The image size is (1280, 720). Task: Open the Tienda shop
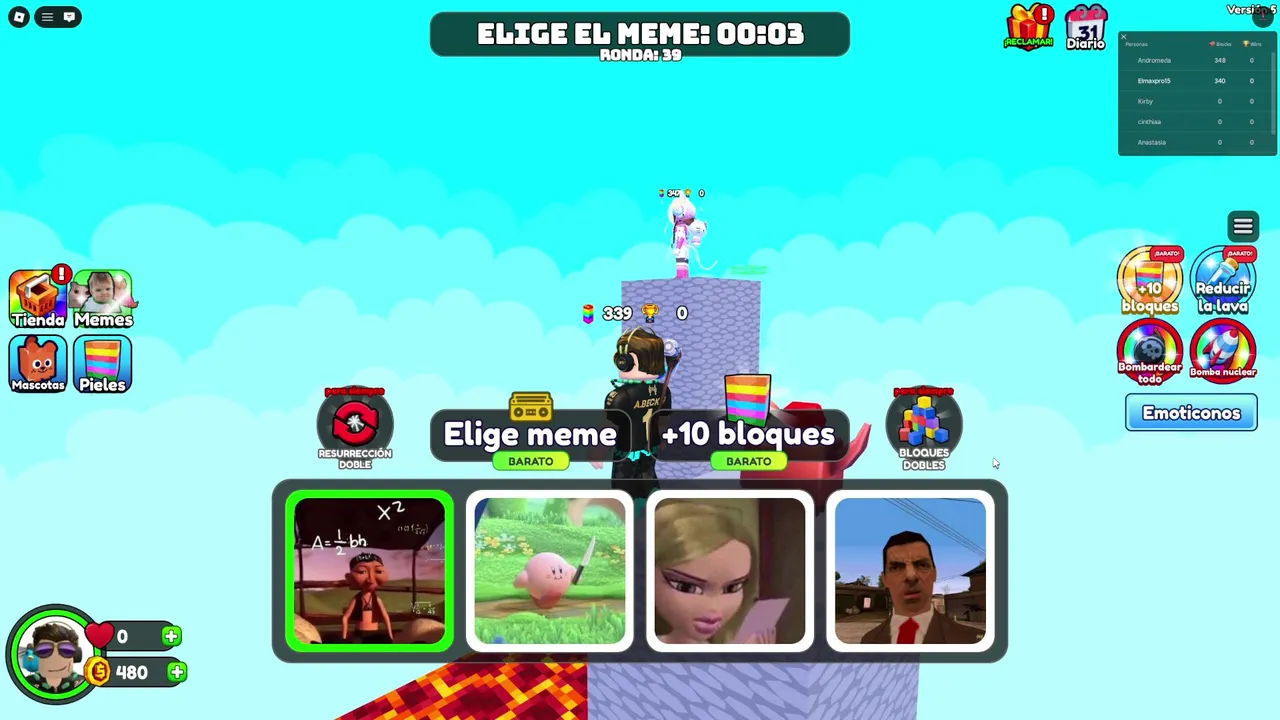coord(38,299)
